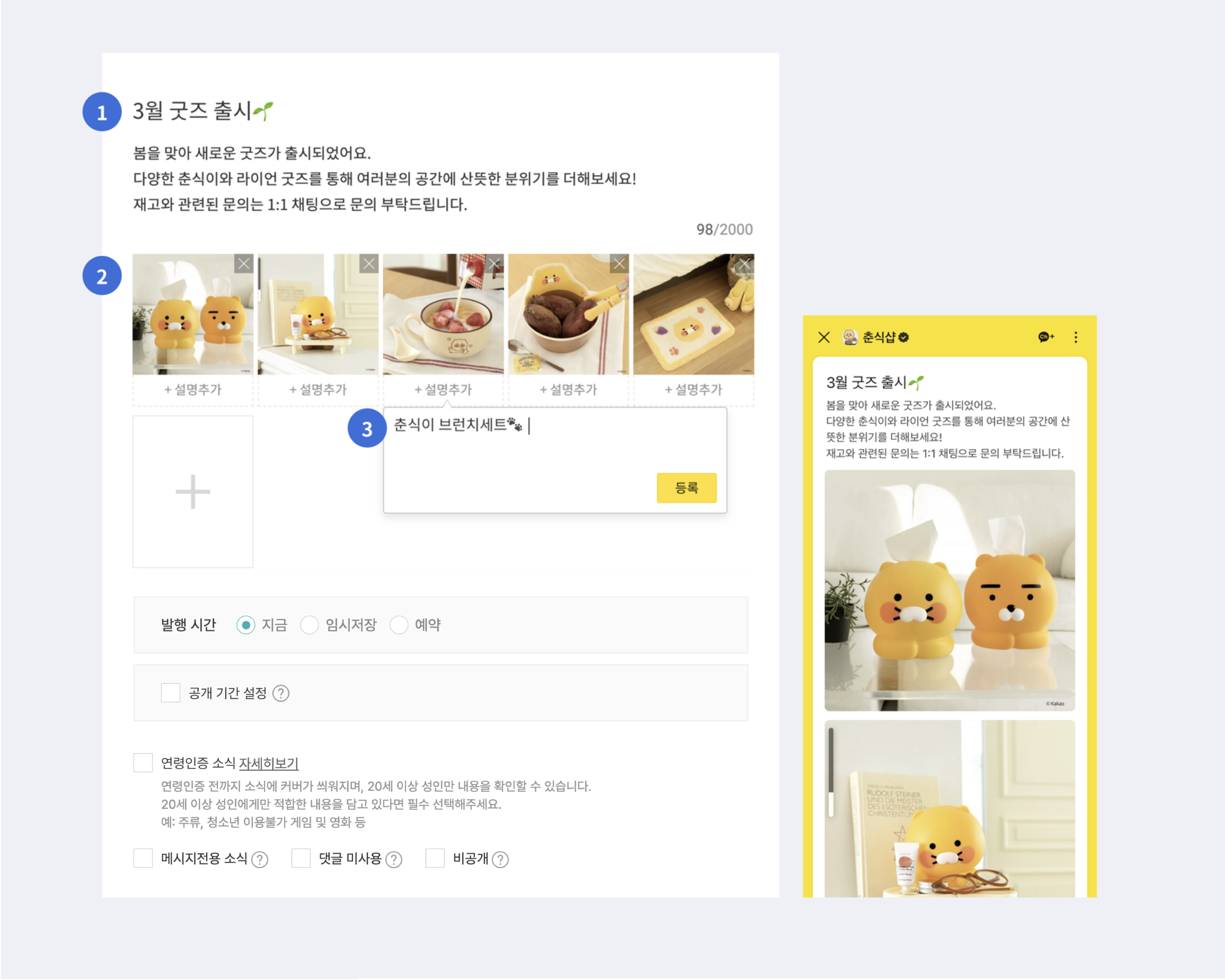
Task: Open the preview's three-dot overflow menu
Action: pyautogui.click(x=1075, y=337)
